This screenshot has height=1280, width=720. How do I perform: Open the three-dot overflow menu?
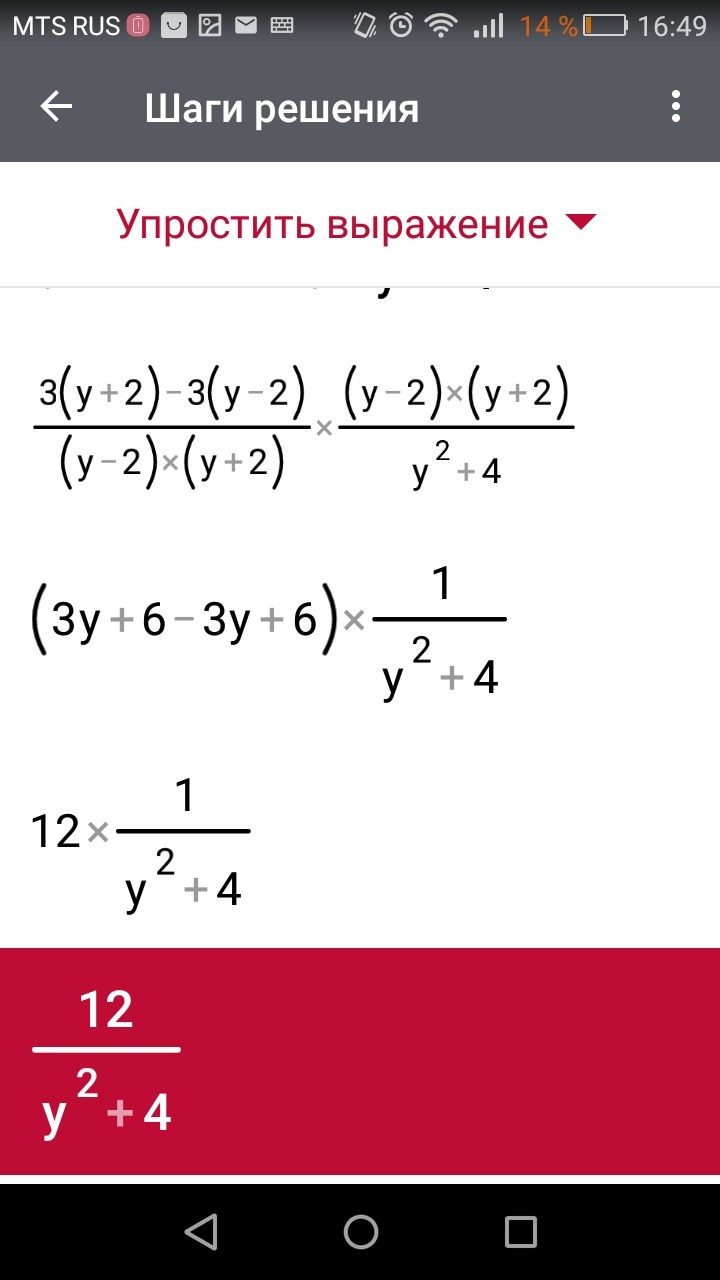(677, 107)
